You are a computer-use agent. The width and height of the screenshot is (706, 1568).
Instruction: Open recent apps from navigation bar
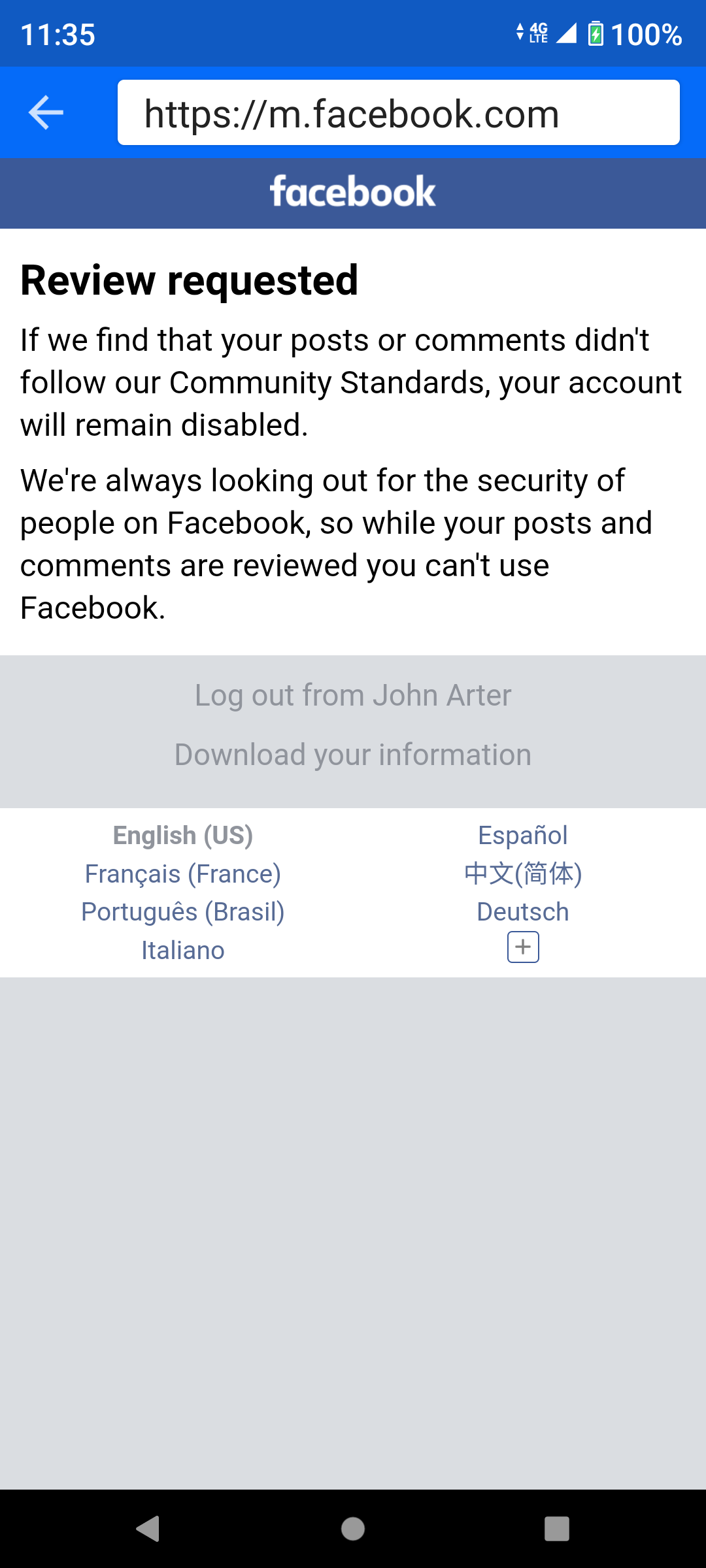click(556, 1529)
